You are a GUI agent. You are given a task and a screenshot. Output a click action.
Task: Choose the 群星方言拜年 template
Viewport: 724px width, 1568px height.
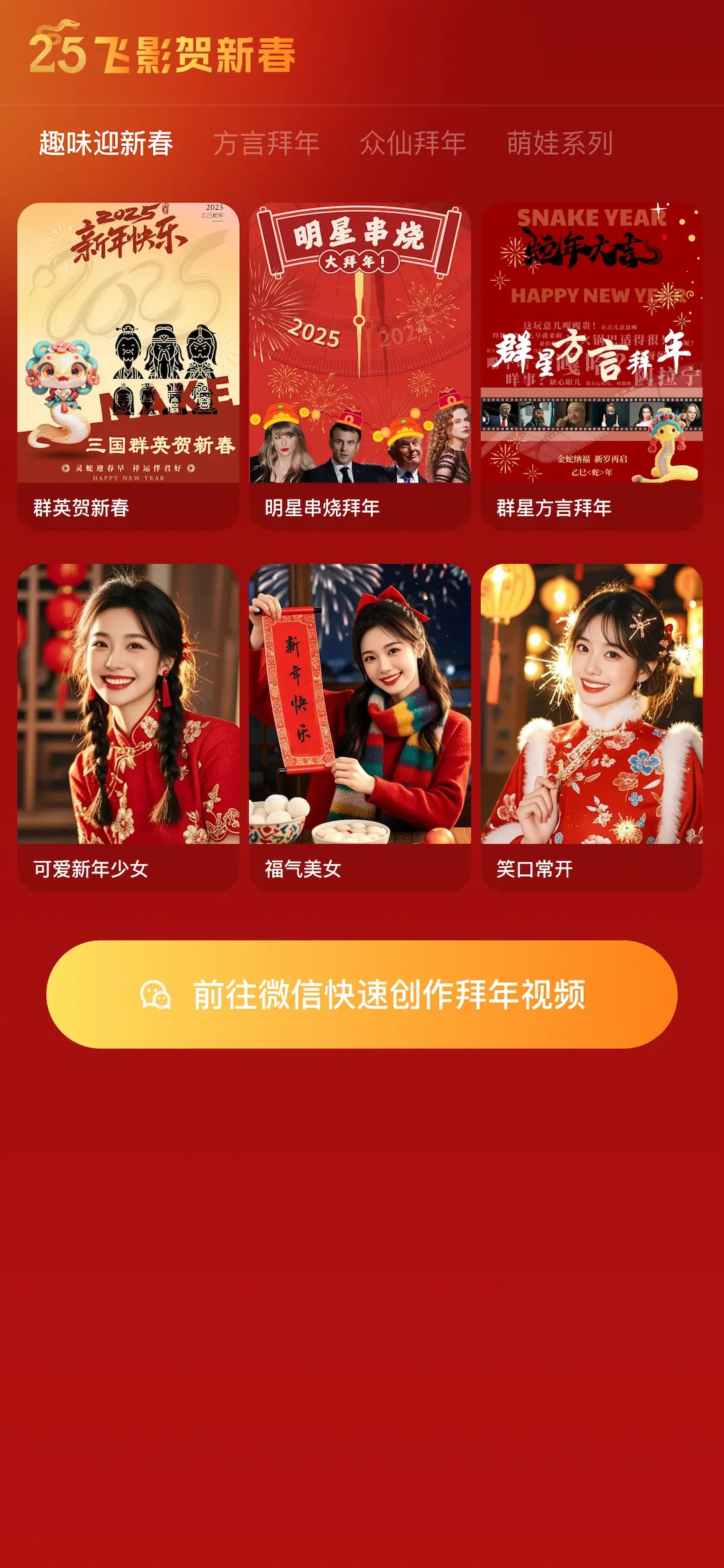pos(591,365)
